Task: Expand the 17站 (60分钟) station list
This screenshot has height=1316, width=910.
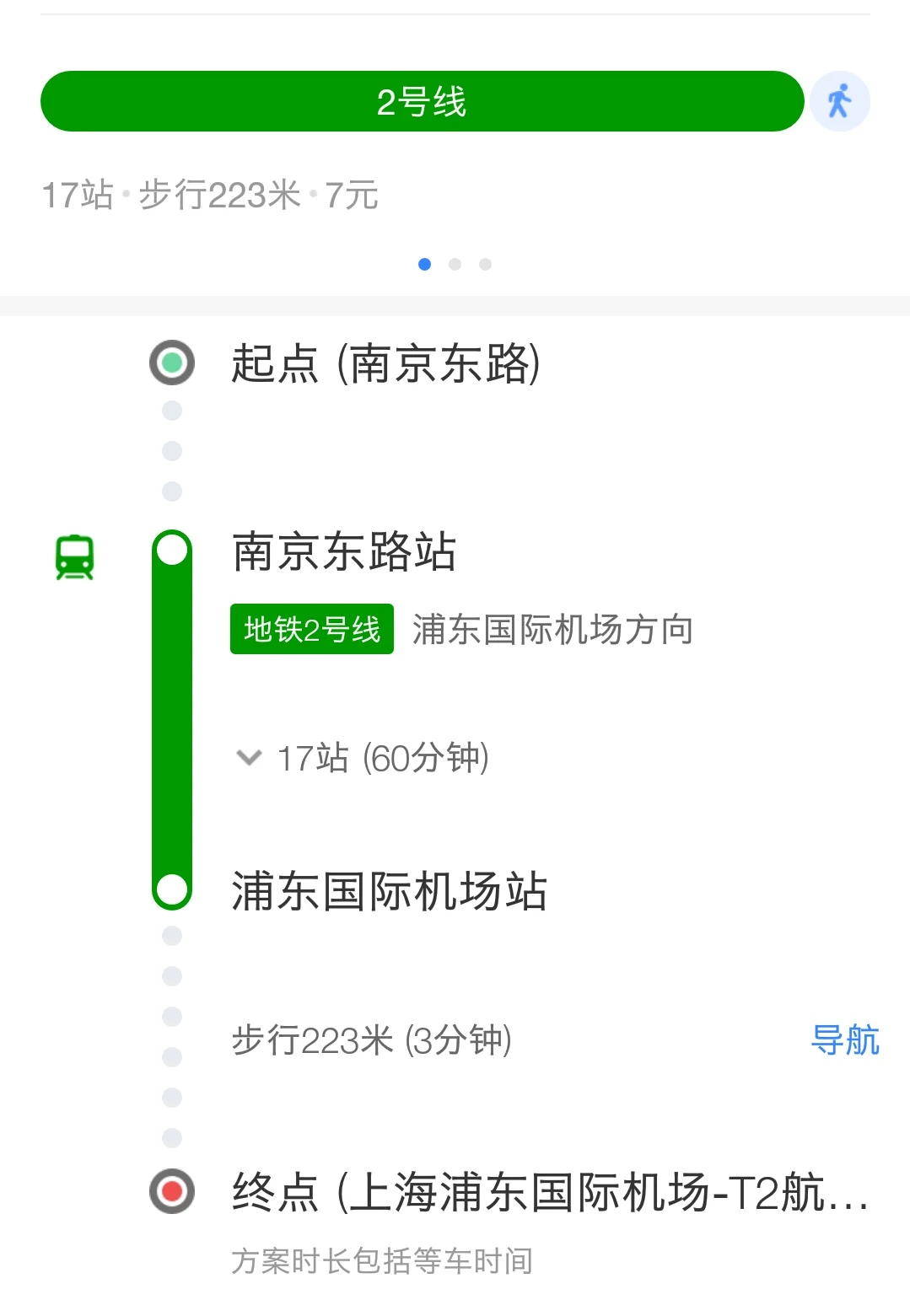Action: pos(384,758)
